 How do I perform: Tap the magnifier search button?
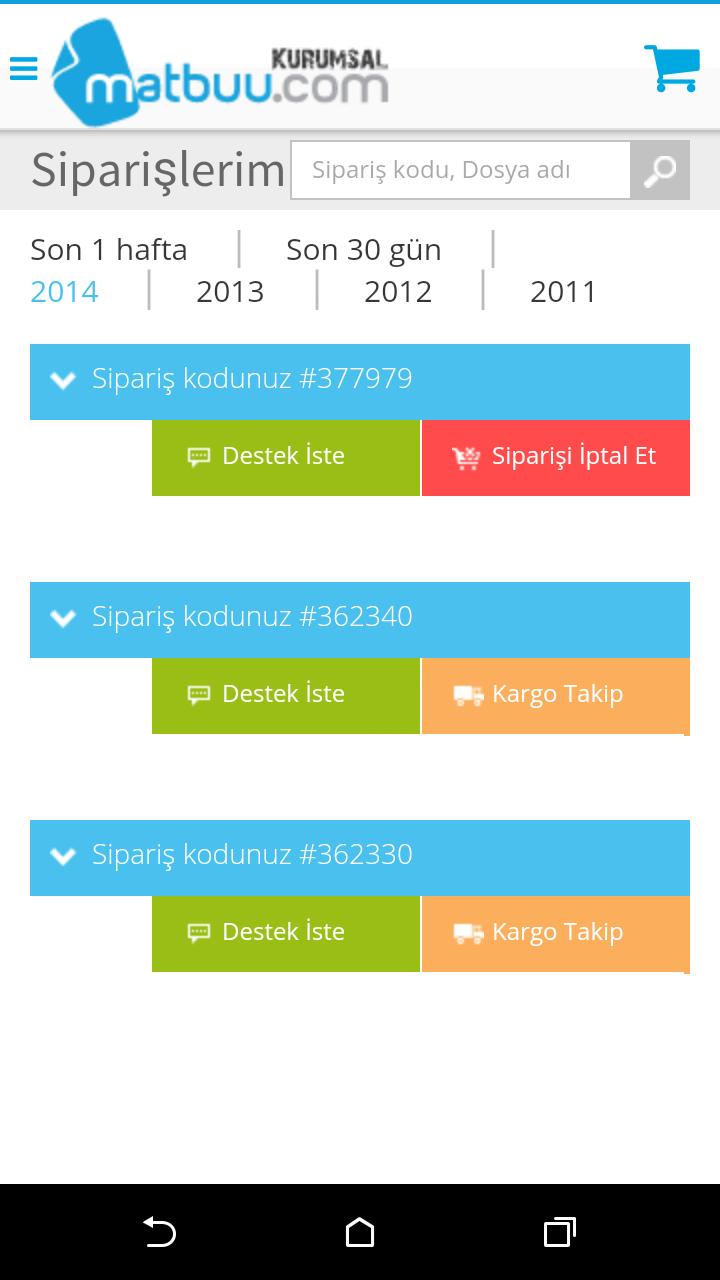coord(660,170)
